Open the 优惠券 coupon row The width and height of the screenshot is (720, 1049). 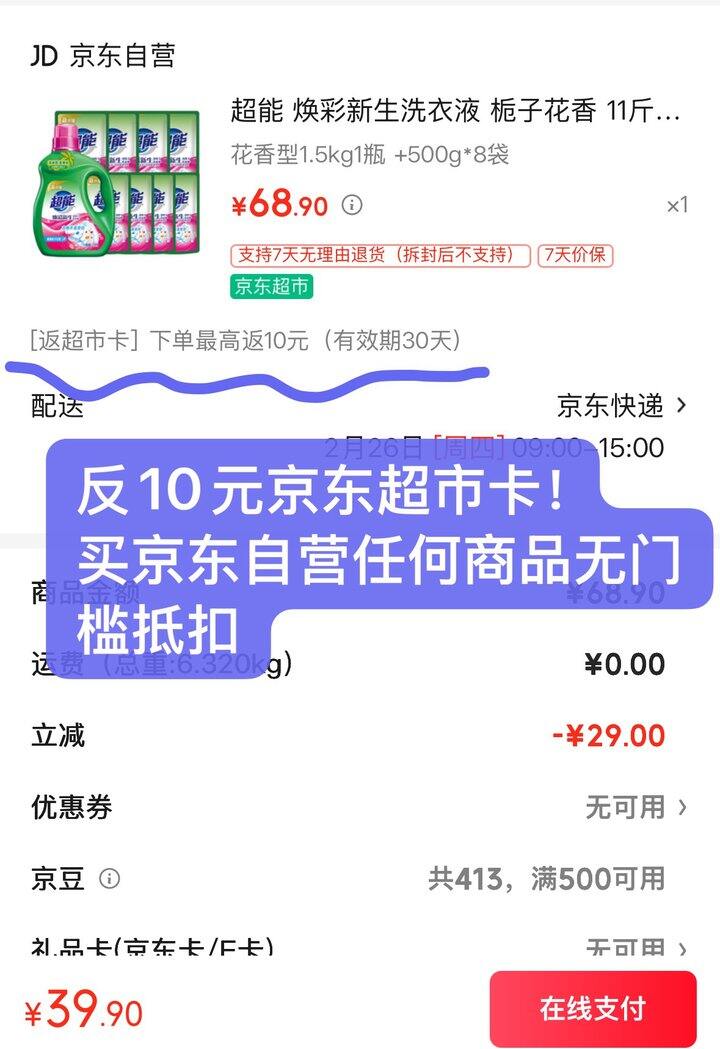tap(360, 807)
